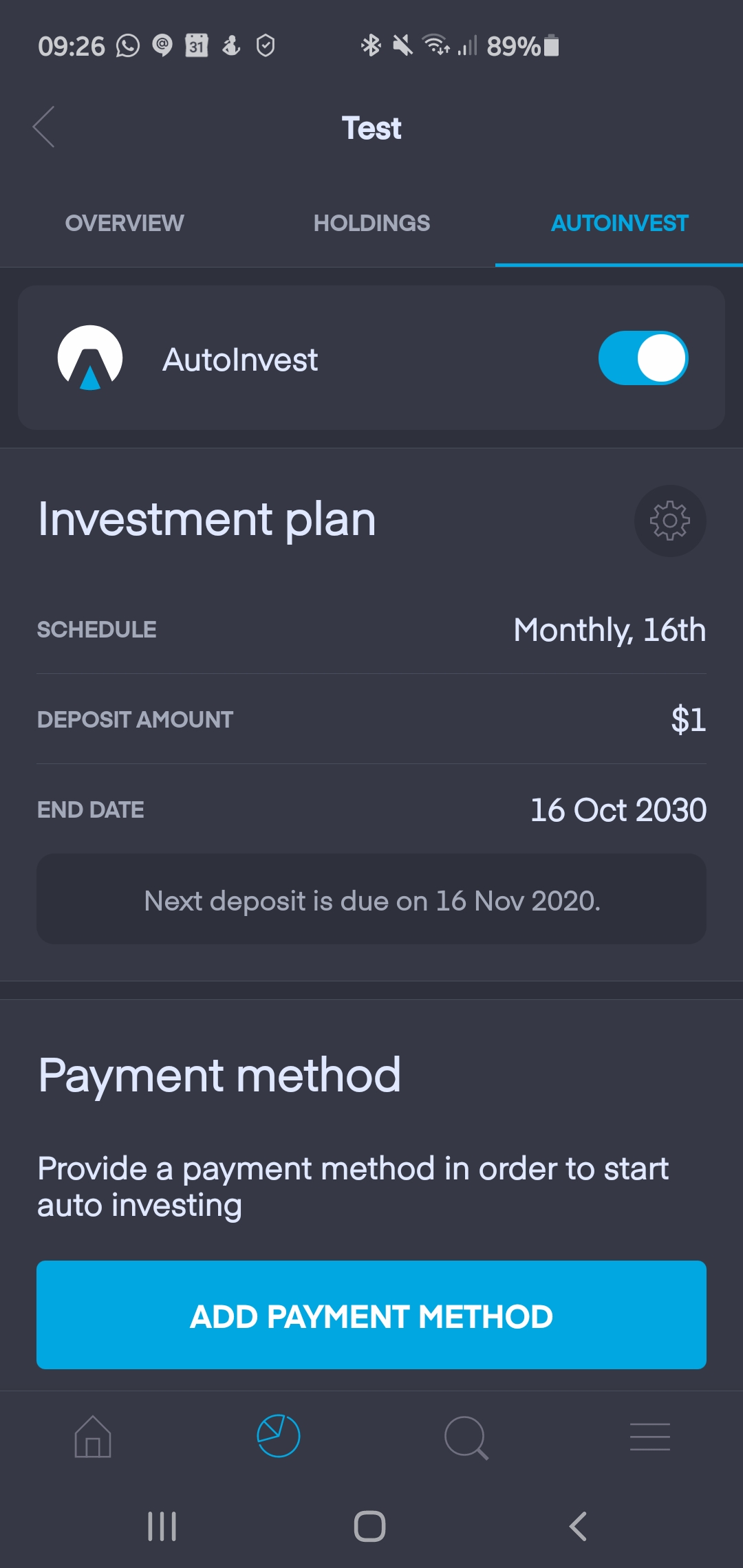Turn off the AutoInvest switch
The height and width of the screenshot is (1568, 743).
(x=643, y=358)
